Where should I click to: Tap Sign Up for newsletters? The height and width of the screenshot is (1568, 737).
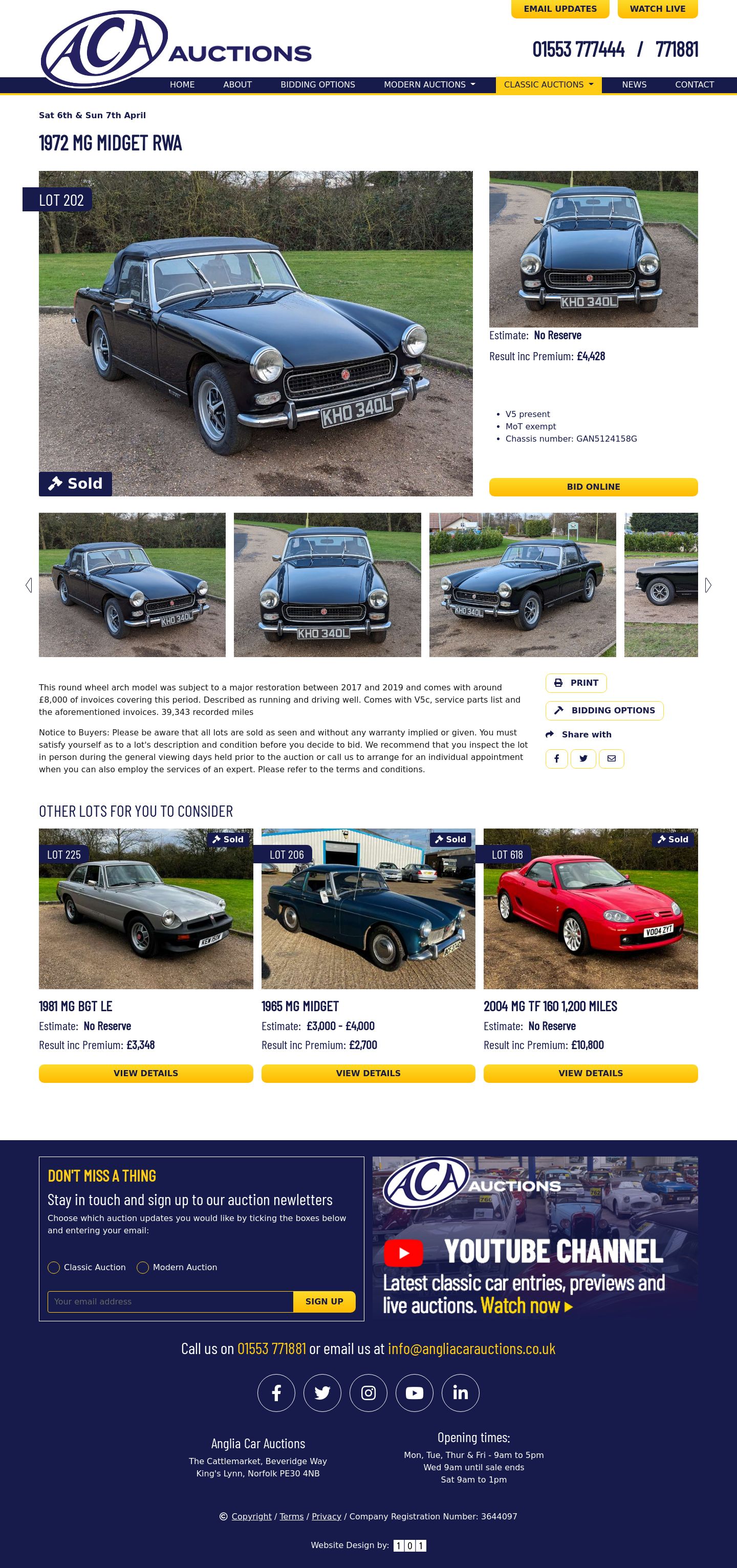point(324,1301)
